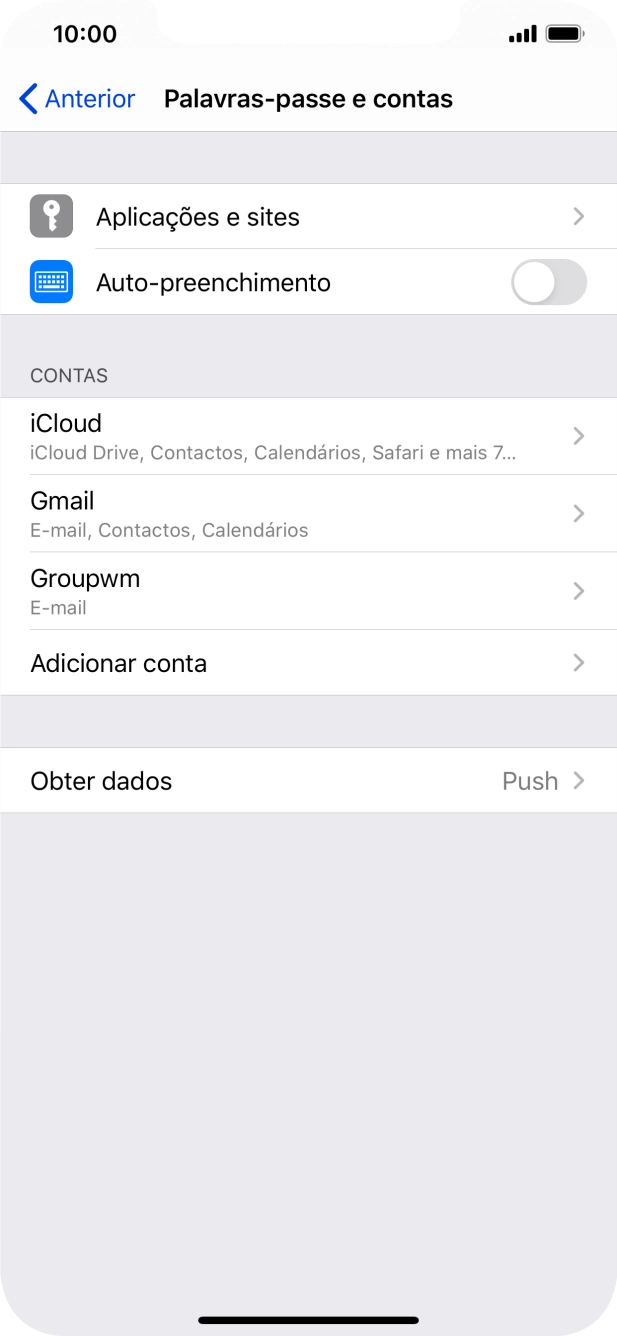Go back to the Anterior screen
The width and height of the screenshot is (617, 1336).
77,99
